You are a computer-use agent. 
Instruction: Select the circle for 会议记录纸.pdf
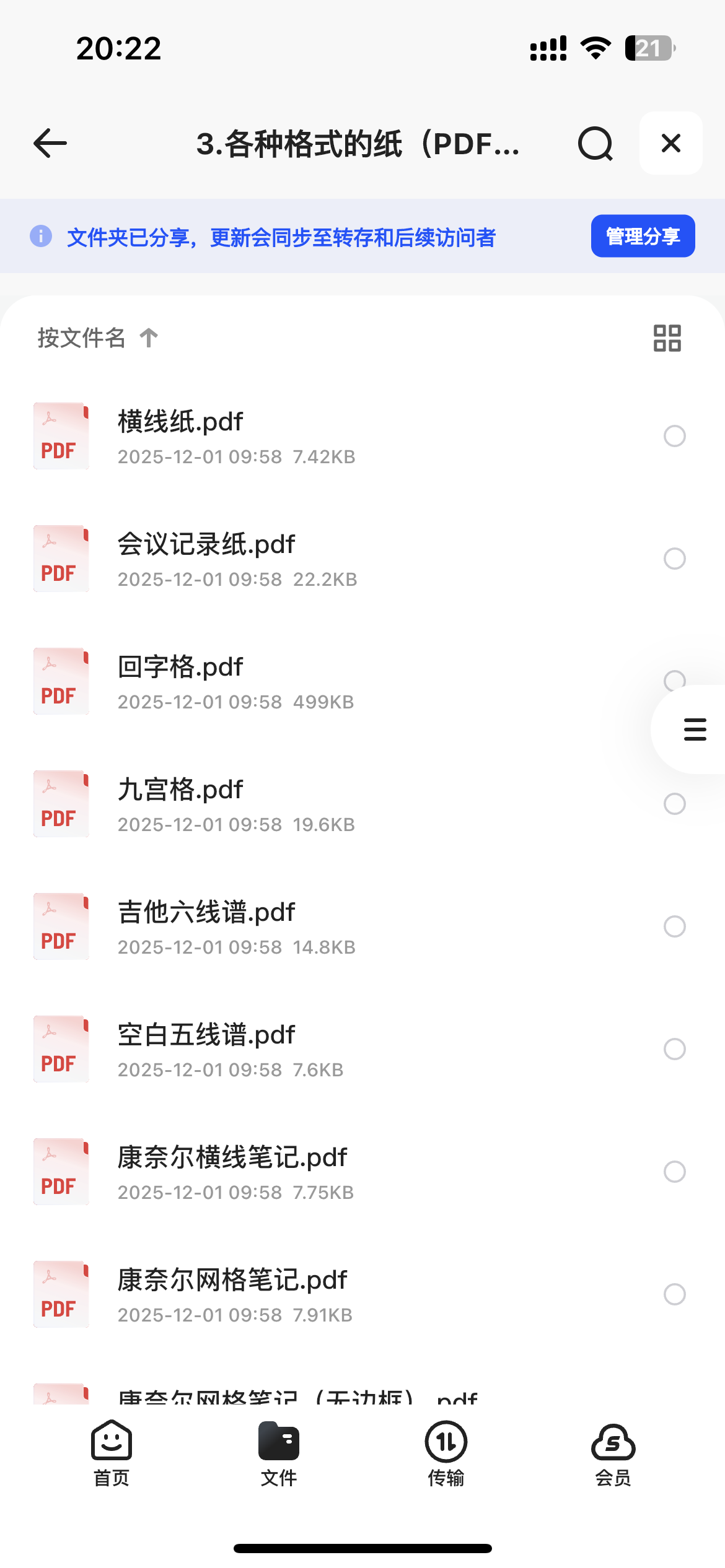pos(674,559)
